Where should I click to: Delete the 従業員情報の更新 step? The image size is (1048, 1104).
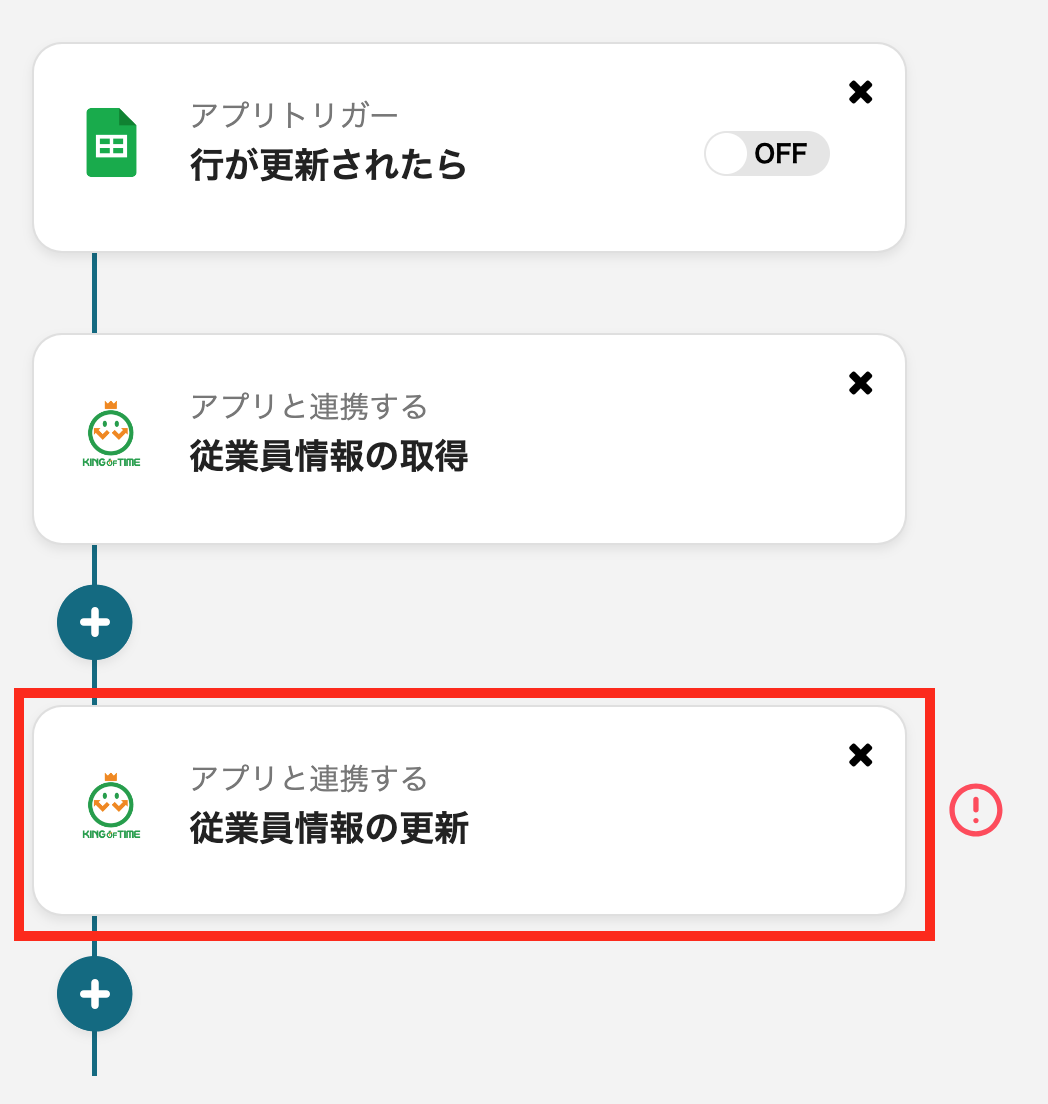[x=860, y=755]
